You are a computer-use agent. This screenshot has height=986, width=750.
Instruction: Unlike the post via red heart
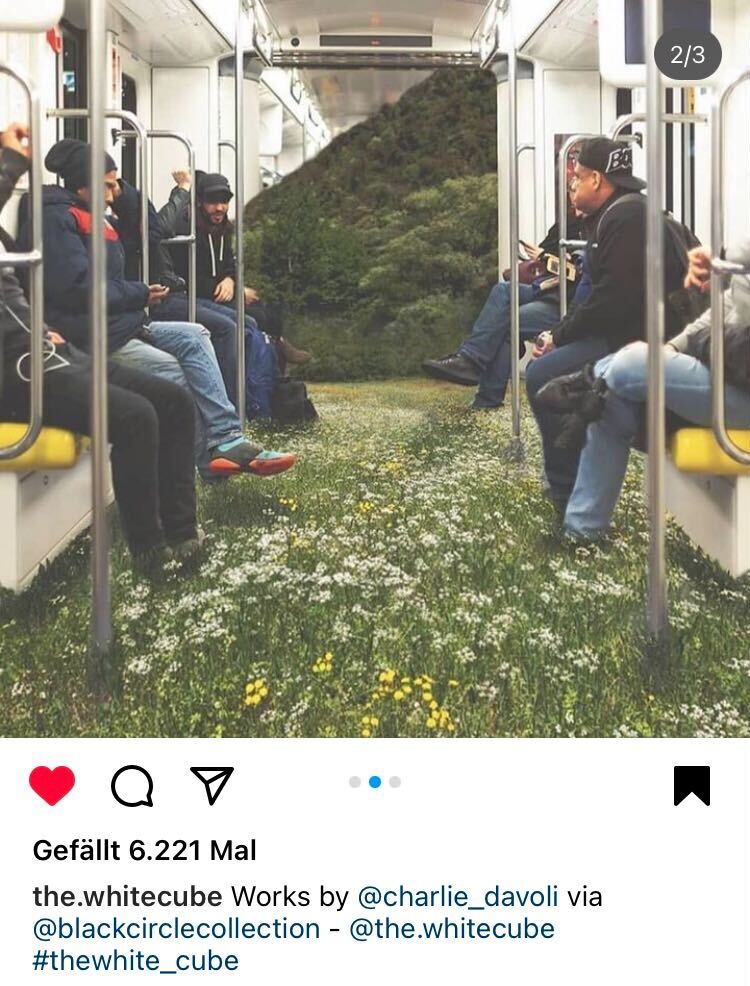(52, 785)
